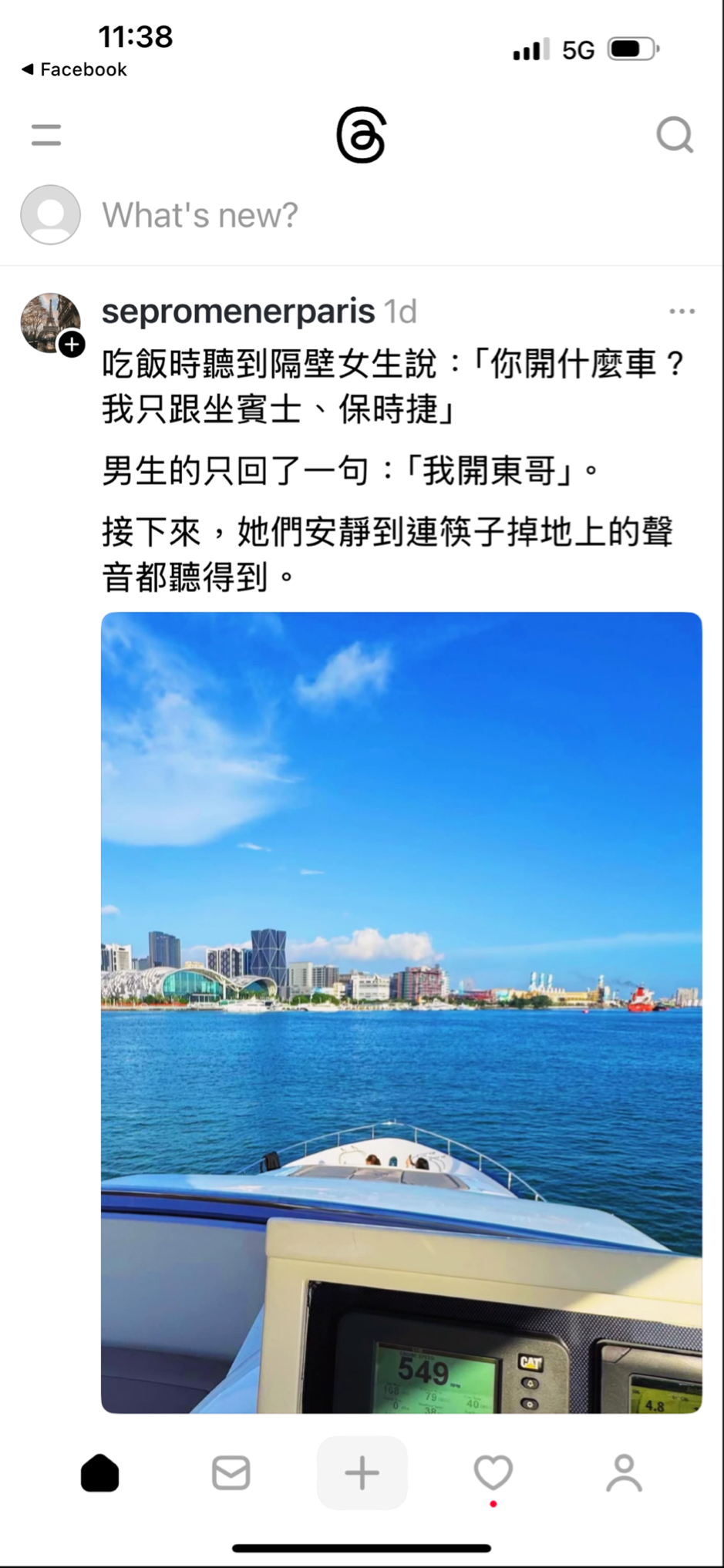Screen dimensions: 724x1568
Task: Open the search magnifier icon
Action: point(675,136)
